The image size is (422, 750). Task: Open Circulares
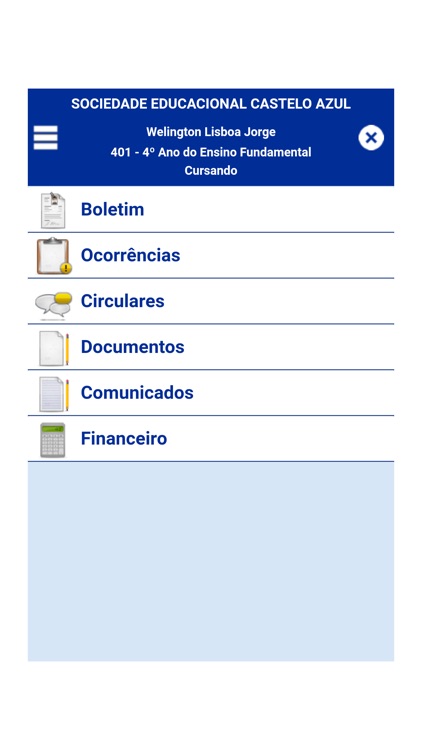(211, 301)
